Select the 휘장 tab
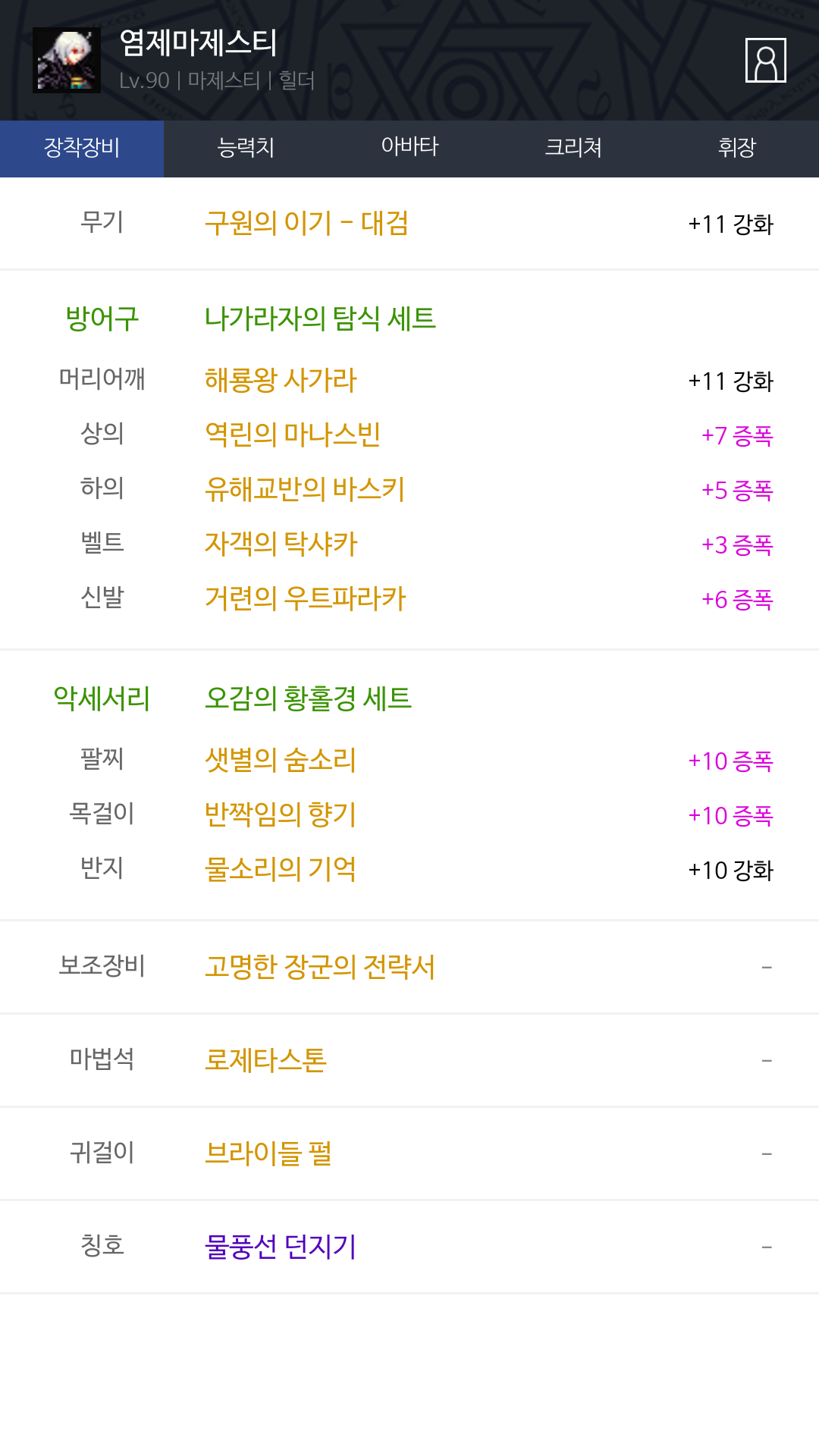The height and width of the screenshot is (1456, 819). point(737,149)
